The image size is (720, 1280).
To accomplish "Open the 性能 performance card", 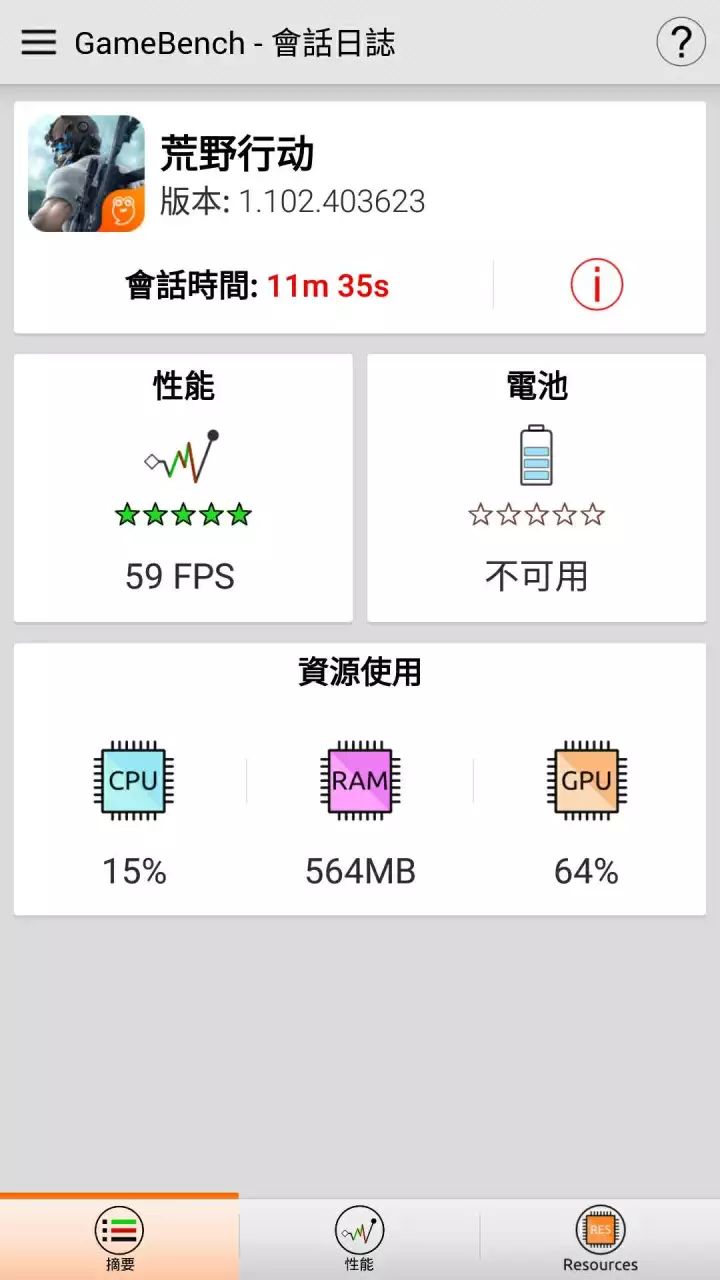I will click(x=183, y=488).
